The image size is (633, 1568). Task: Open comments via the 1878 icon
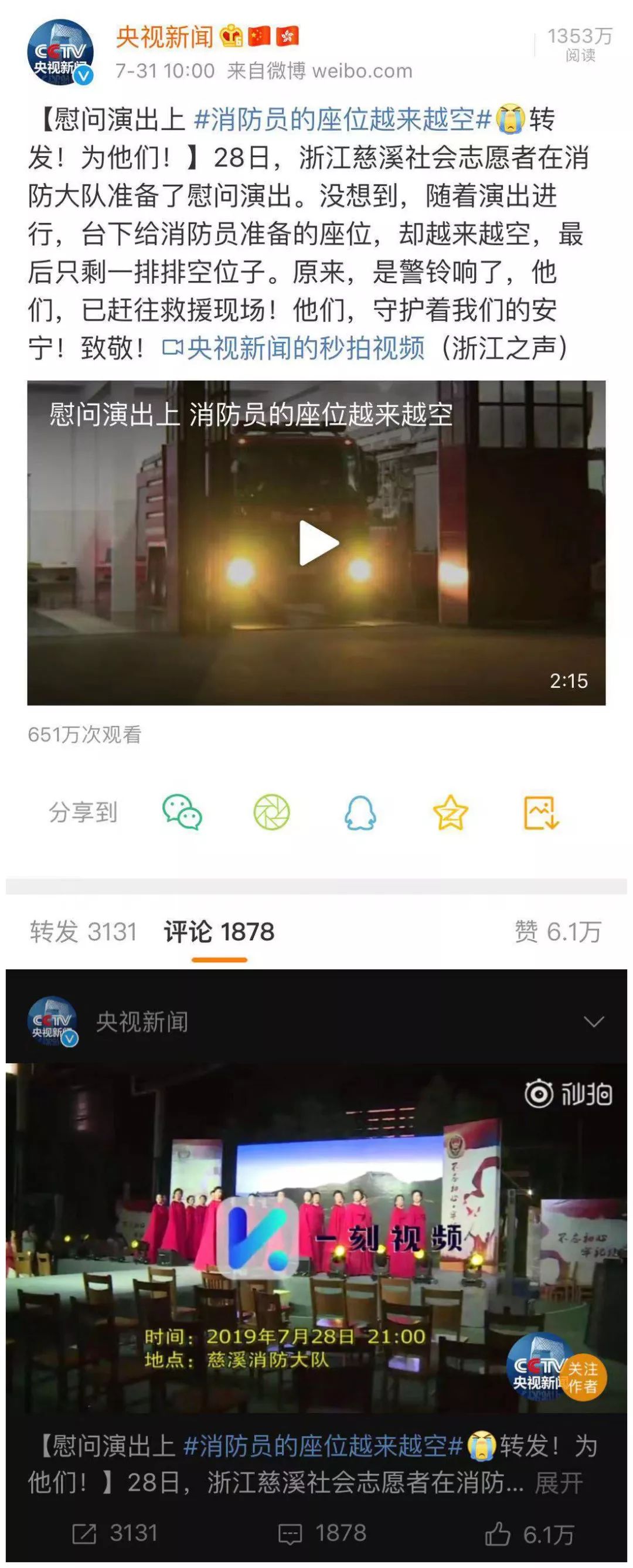tap(322, 1535)
